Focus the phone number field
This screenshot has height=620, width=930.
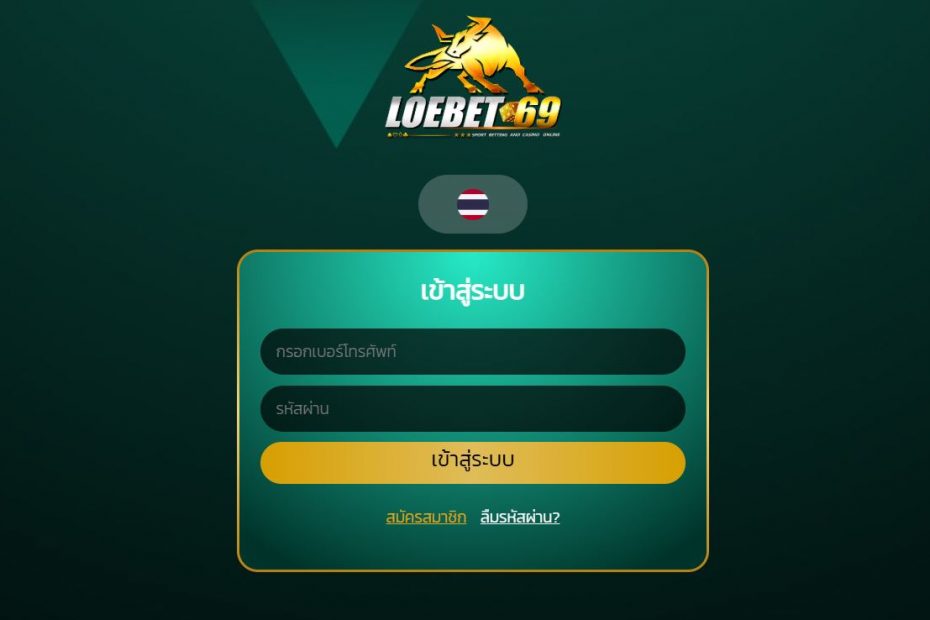[x=472, y=352]
